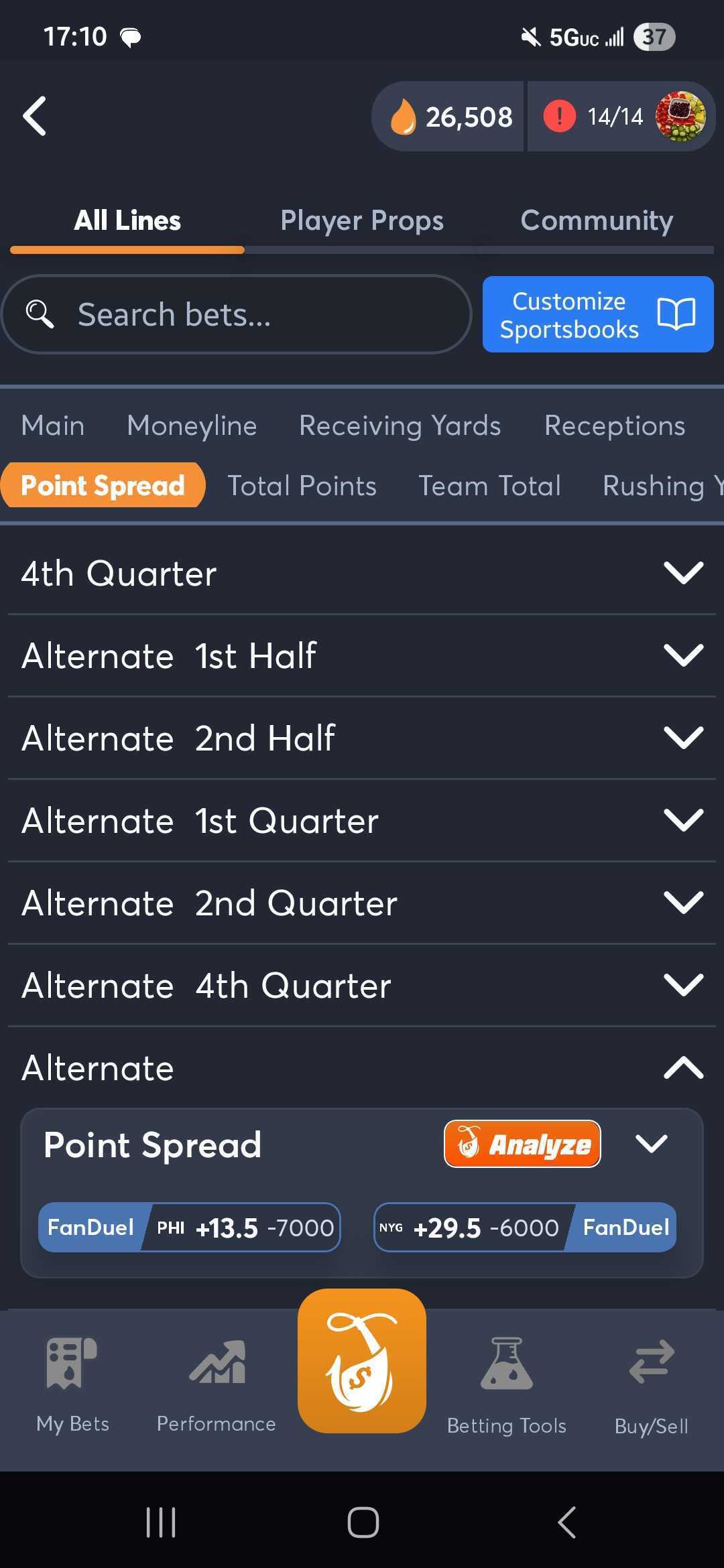Tap the orange Analyze button
This screenshot has height=1568, width=724.
coord(522,1144)
